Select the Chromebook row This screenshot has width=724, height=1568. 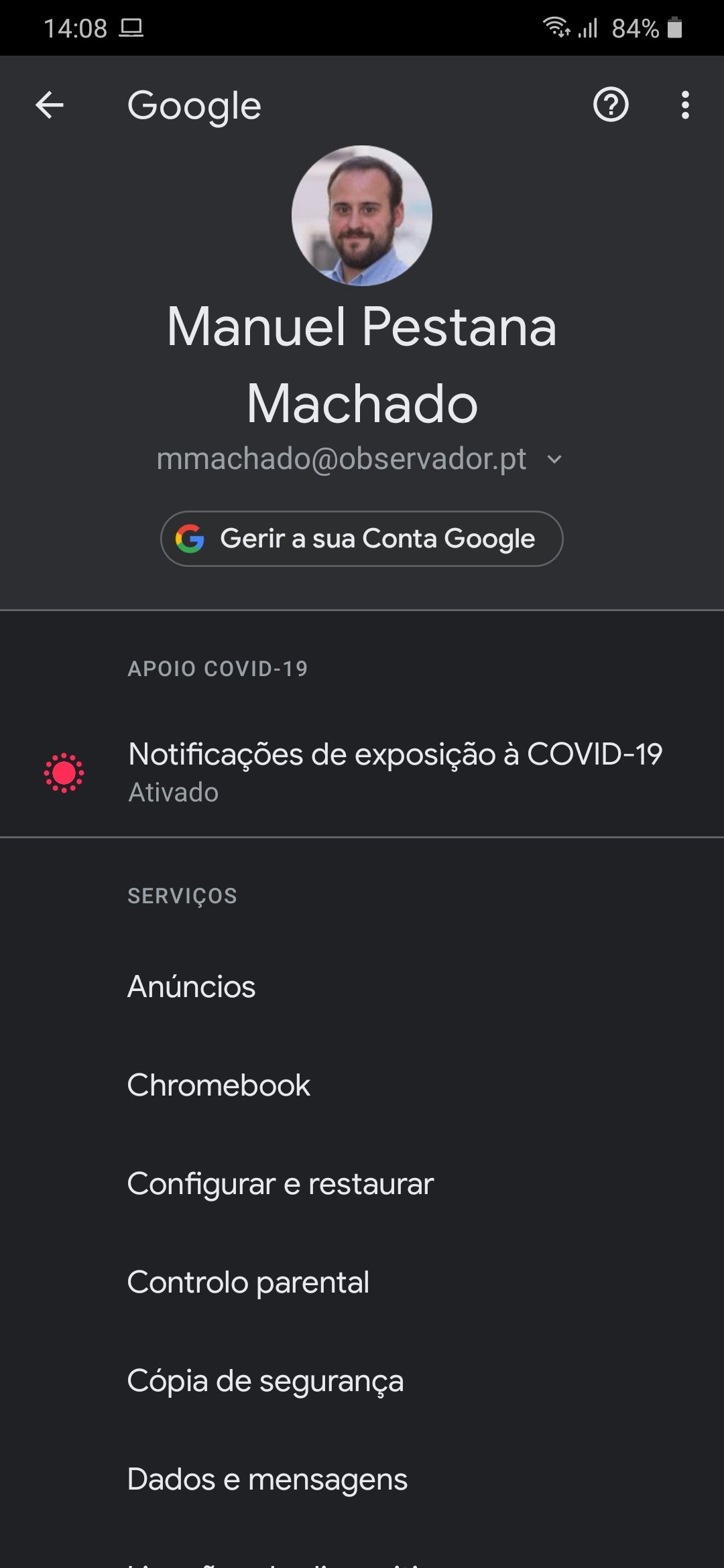tap(362, 1085)
